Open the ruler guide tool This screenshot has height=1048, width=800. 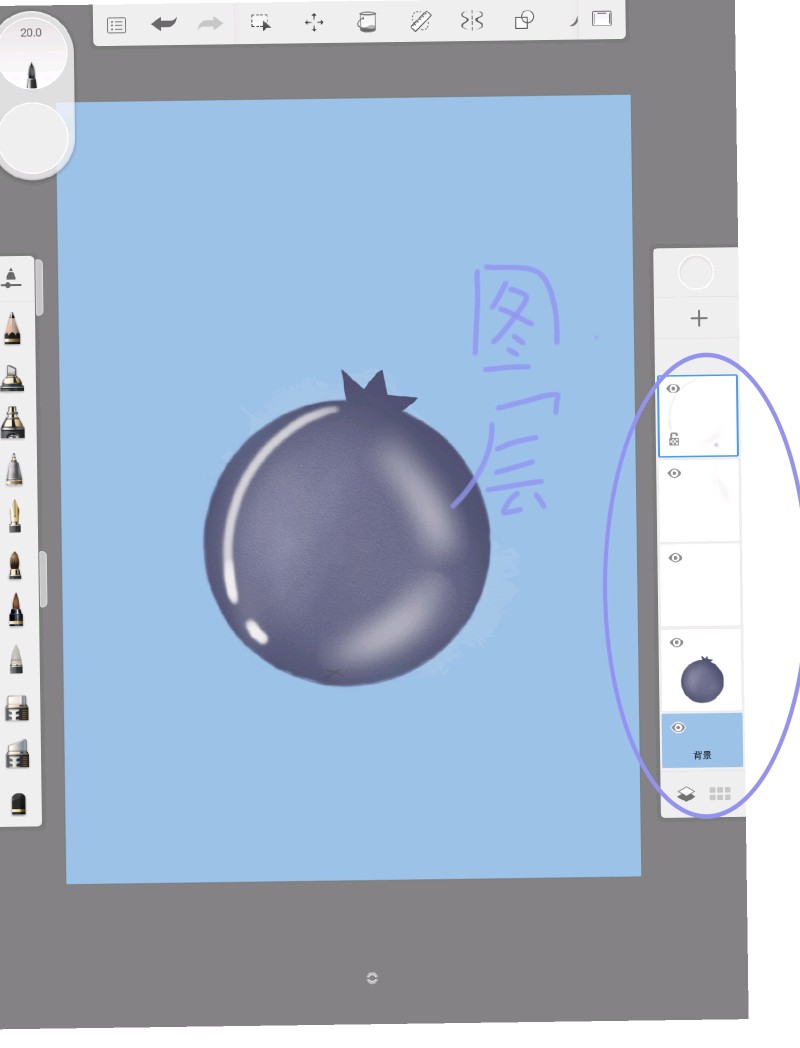(x=421, y=21)
